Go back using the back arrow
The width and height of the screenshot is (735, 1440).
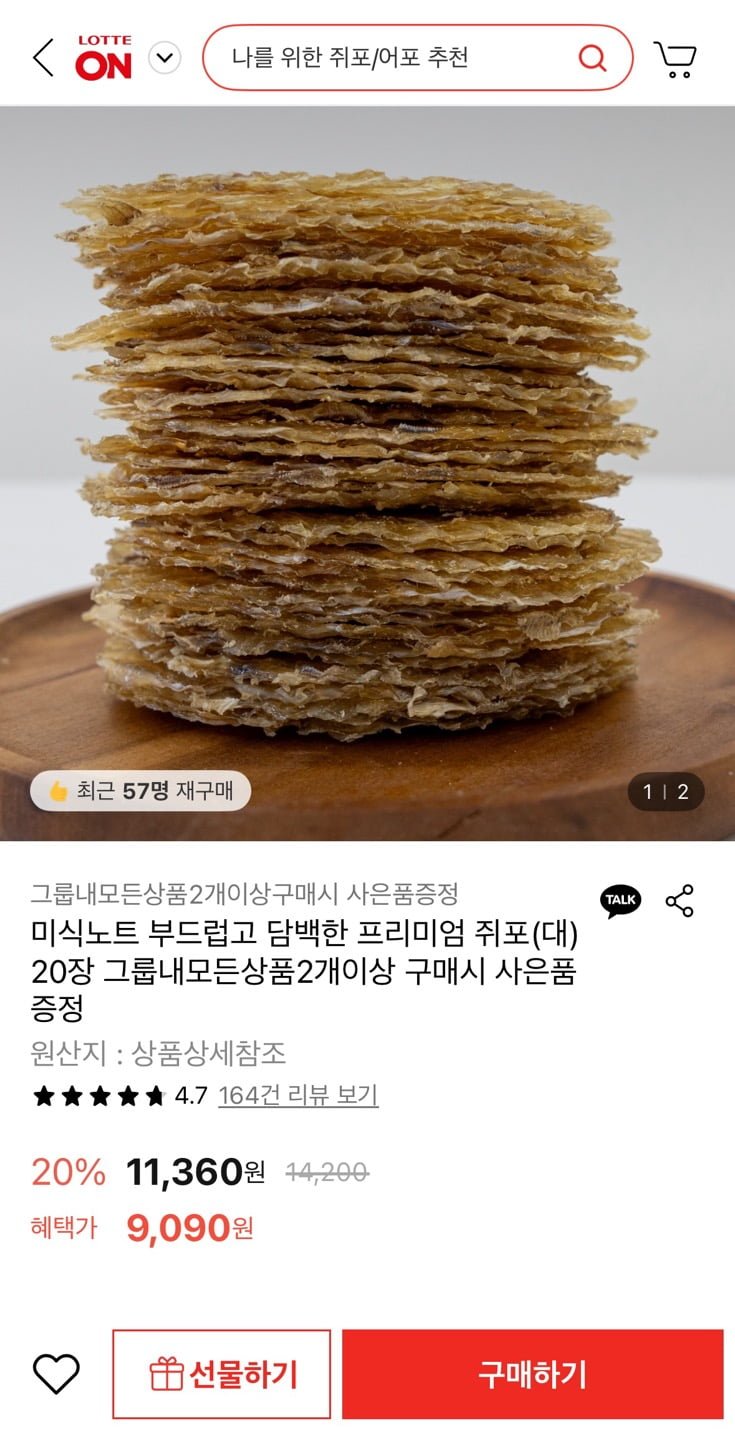click(43, 58)
